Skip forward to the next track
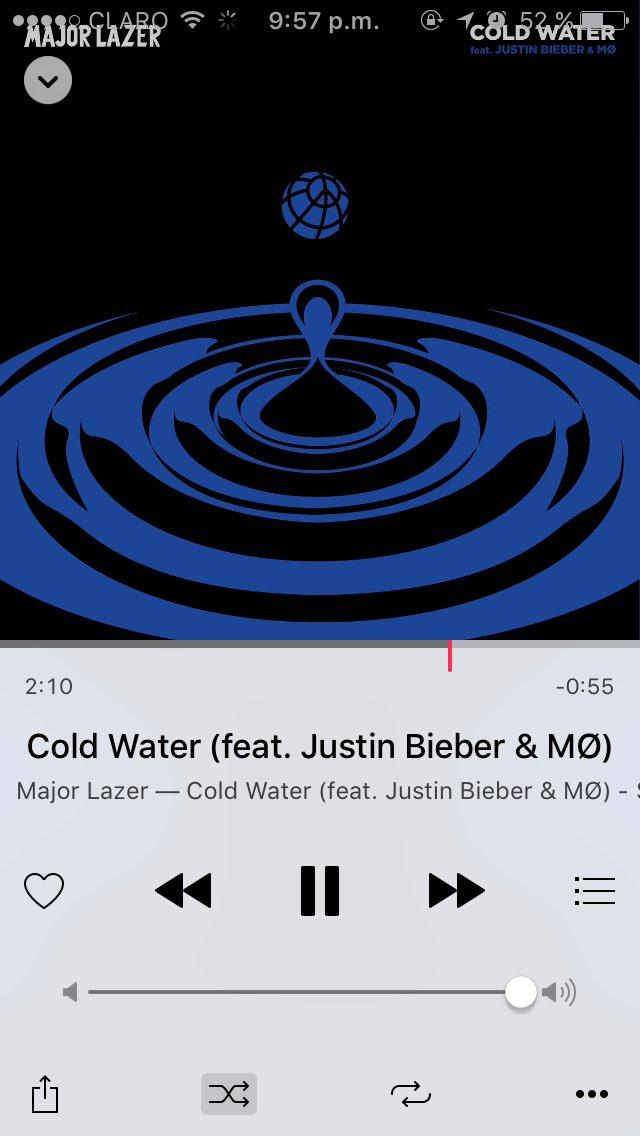 (x=456, y=890)
